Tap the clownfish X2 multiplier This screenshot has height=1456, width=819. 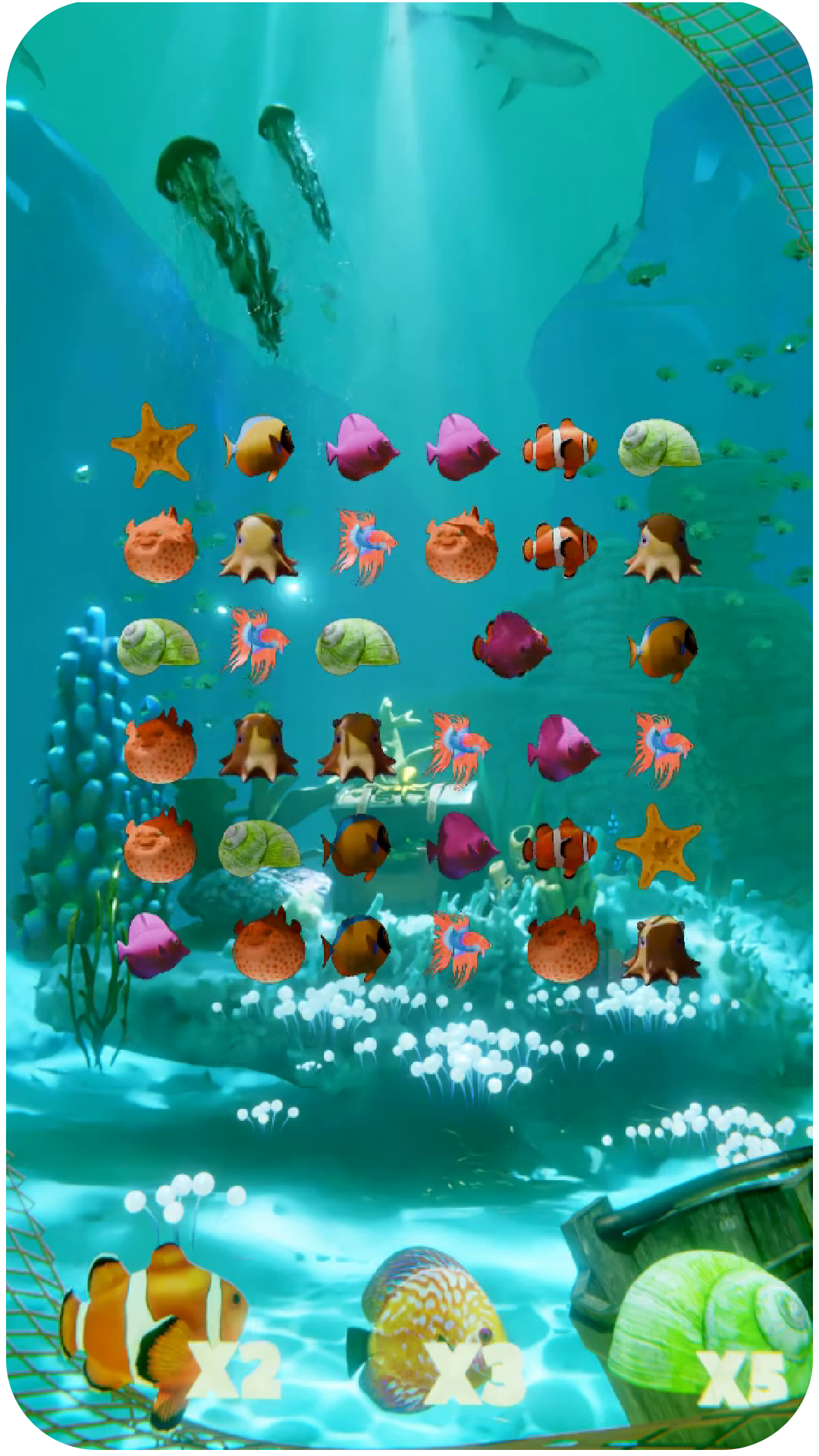coord(171,1335)
